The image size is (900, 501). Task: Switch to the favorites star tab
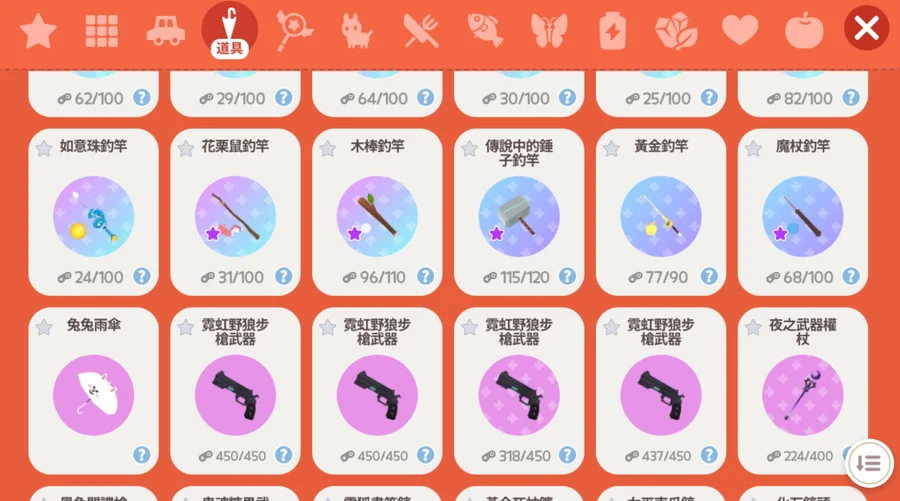pyautogui.click(x=38, y=31)
